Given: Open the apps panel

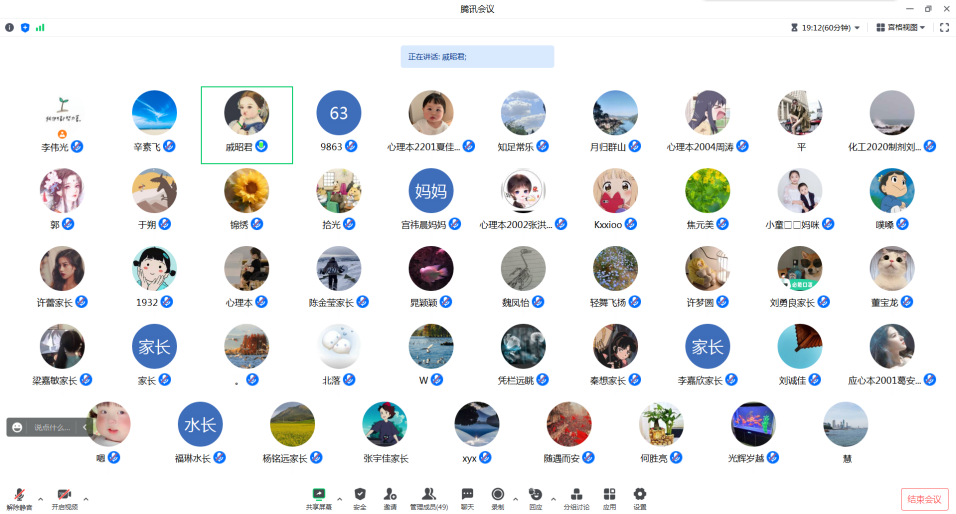Looking at the screenshot, I should (x=610, y=496).
